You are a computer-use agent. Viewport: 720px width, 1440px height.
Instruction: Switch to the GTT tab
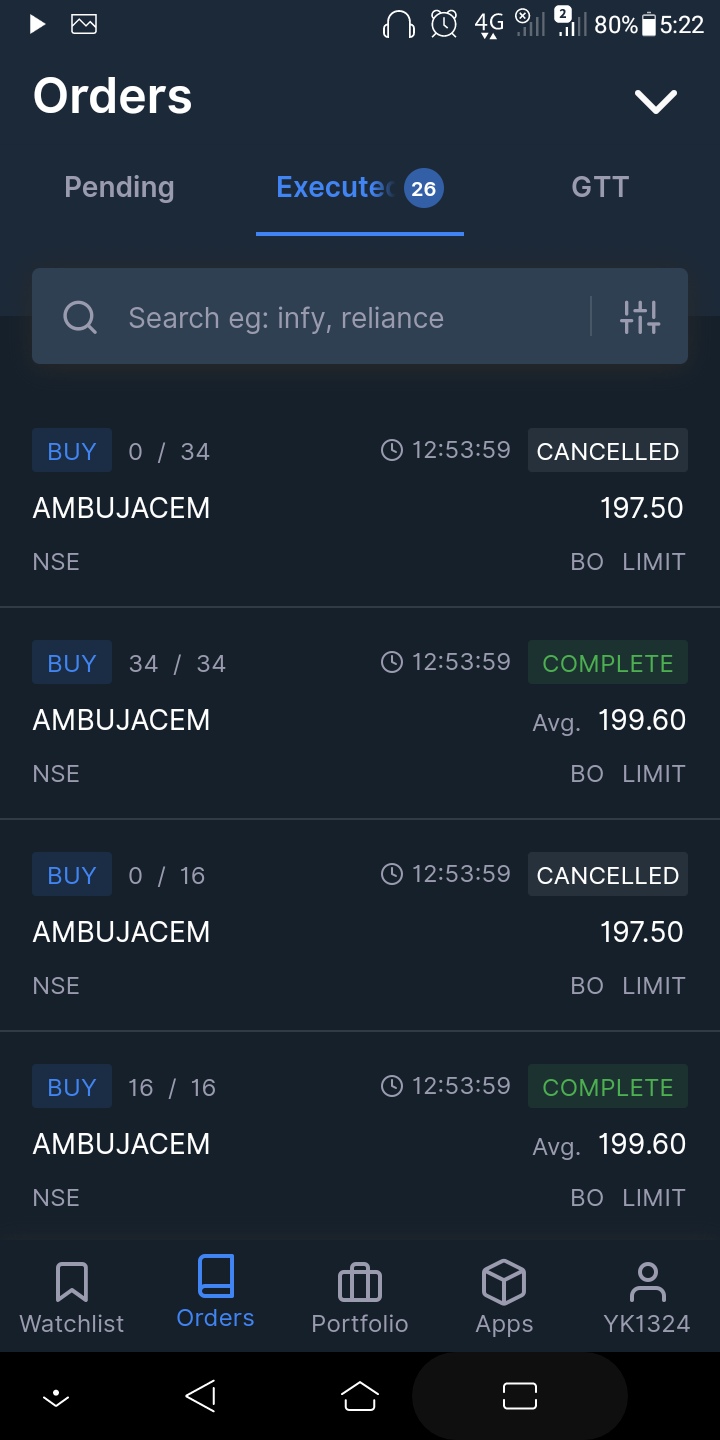pos(599,188)
